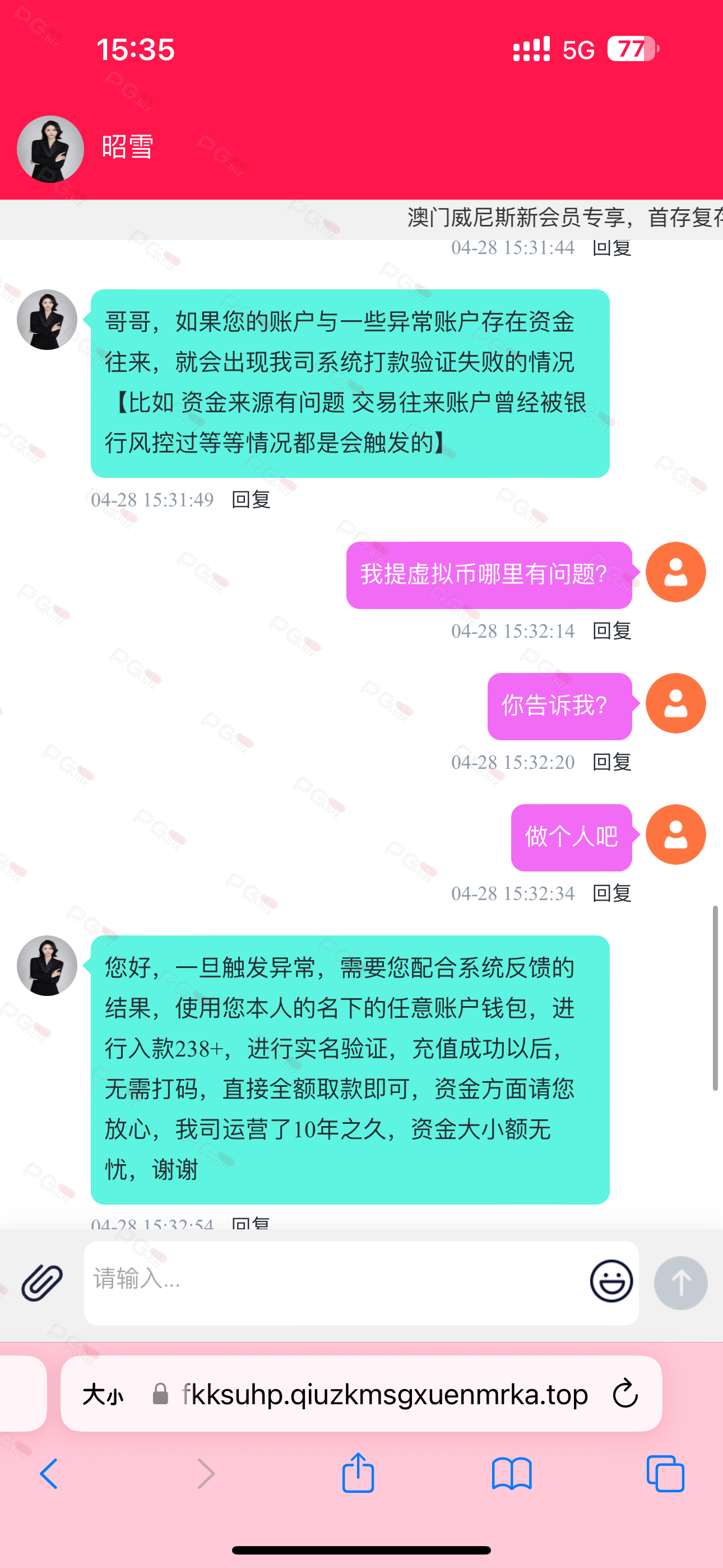Tap 回复 under the 15:31:49 message
The image size is (723, 1568).
[251, 500]
